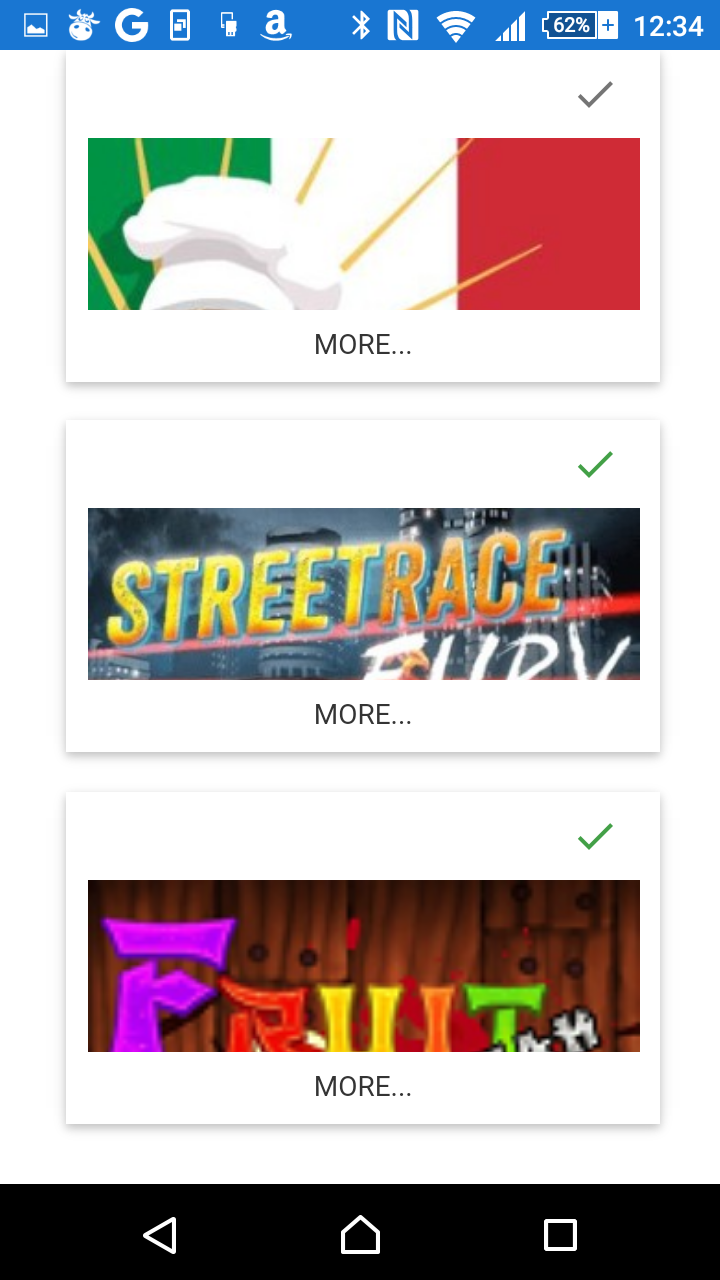The height and width of the screenshot is (1280, 720).
Task: Open the recent apps overview
Action: [560, 1235]
